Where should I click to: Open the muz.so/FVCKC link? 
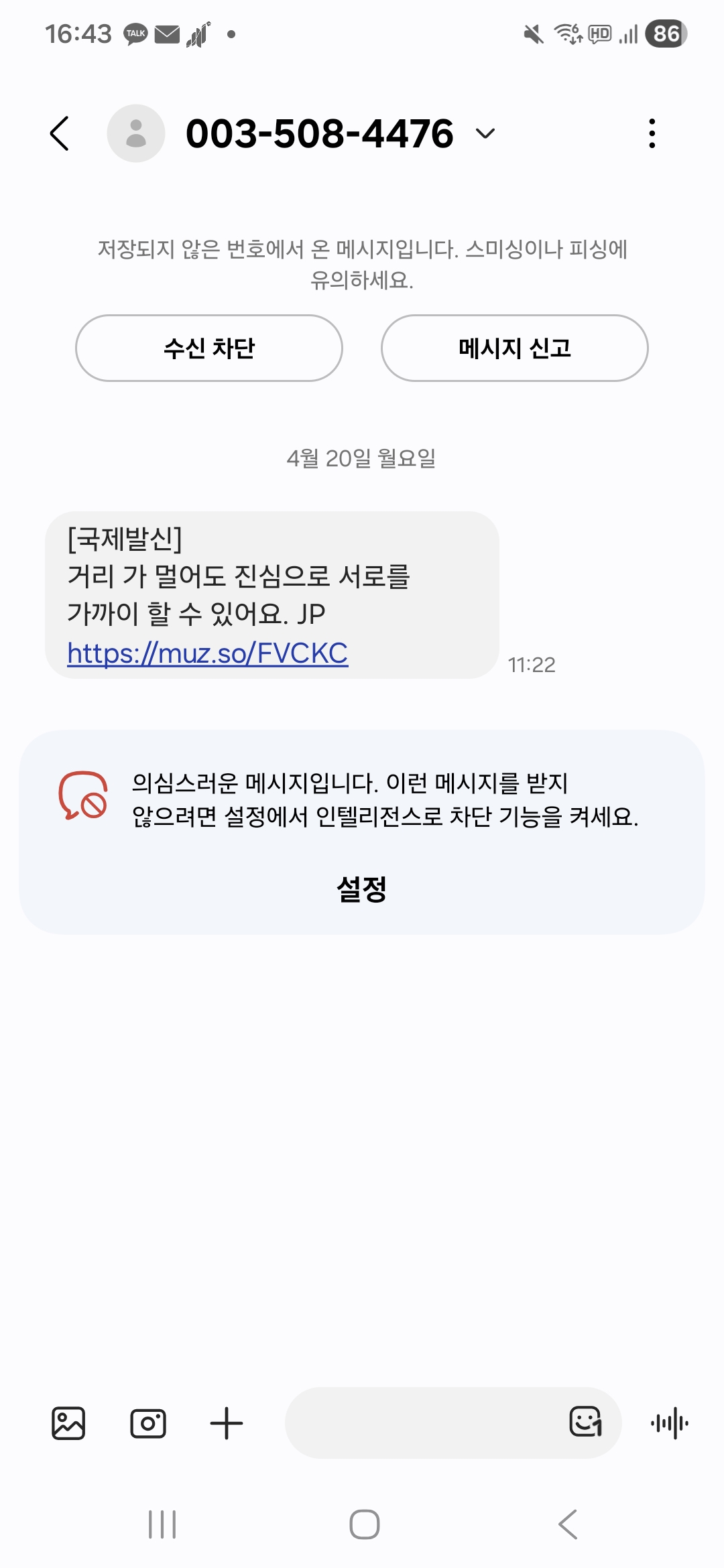pos(208,653)
